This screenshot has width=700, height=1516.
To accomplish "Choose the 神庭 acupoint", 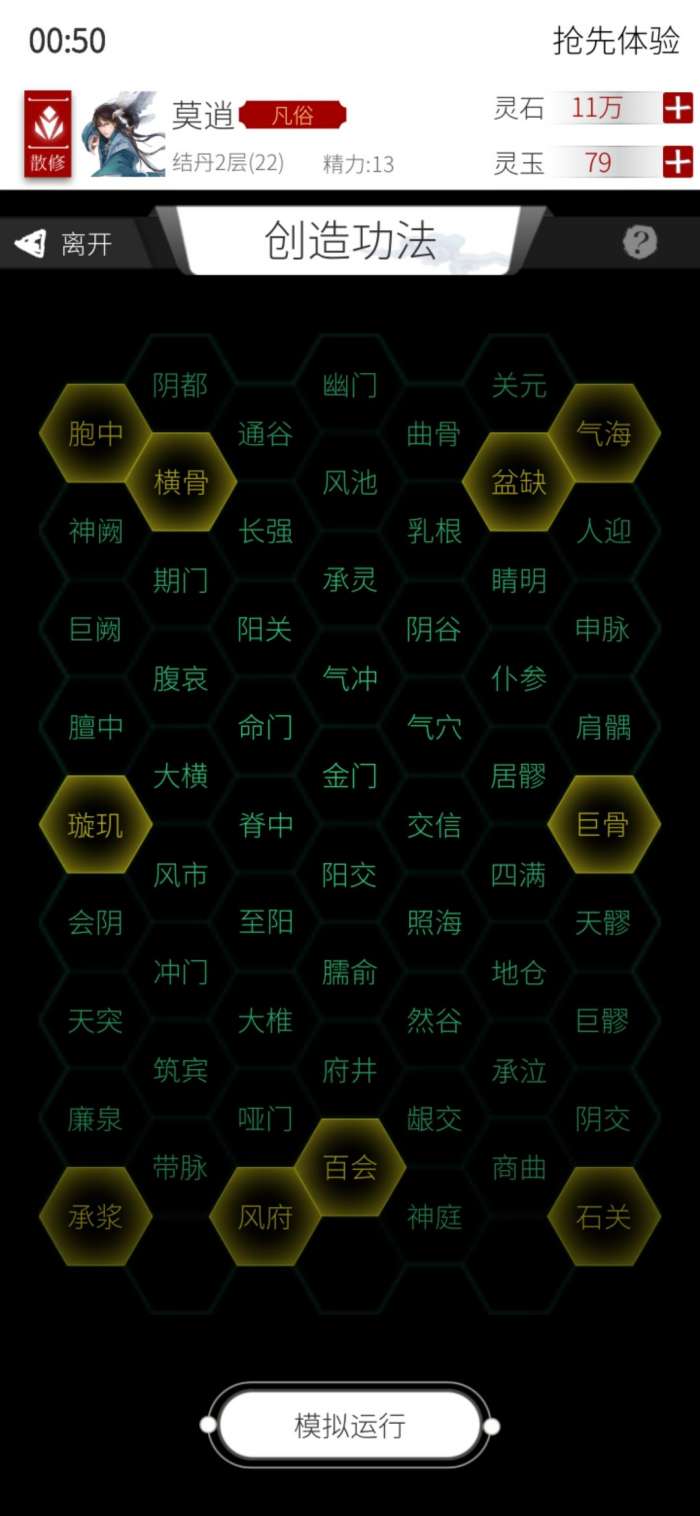I will (x=435, y=1217).
